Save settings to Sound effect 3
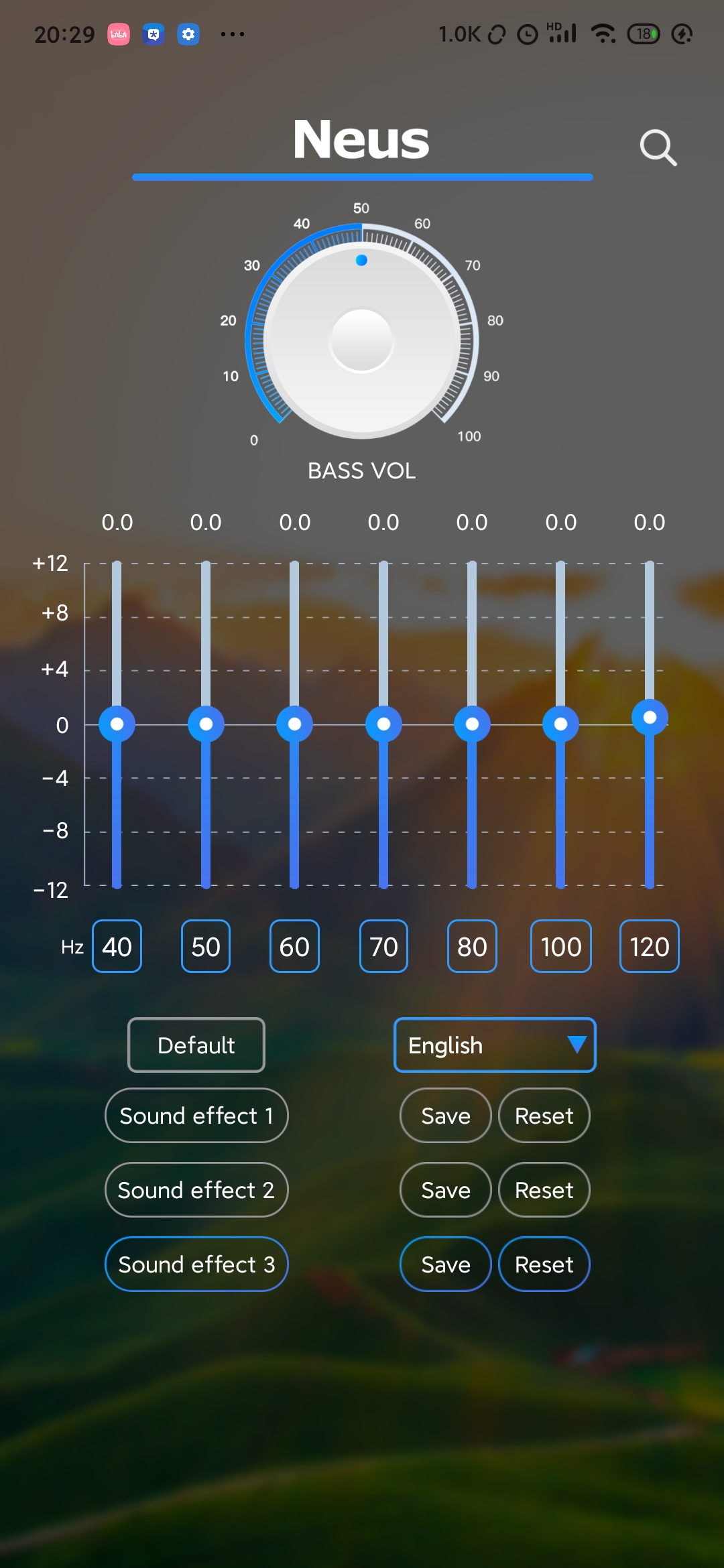 pyautogui.click(x=446, y=1264)
